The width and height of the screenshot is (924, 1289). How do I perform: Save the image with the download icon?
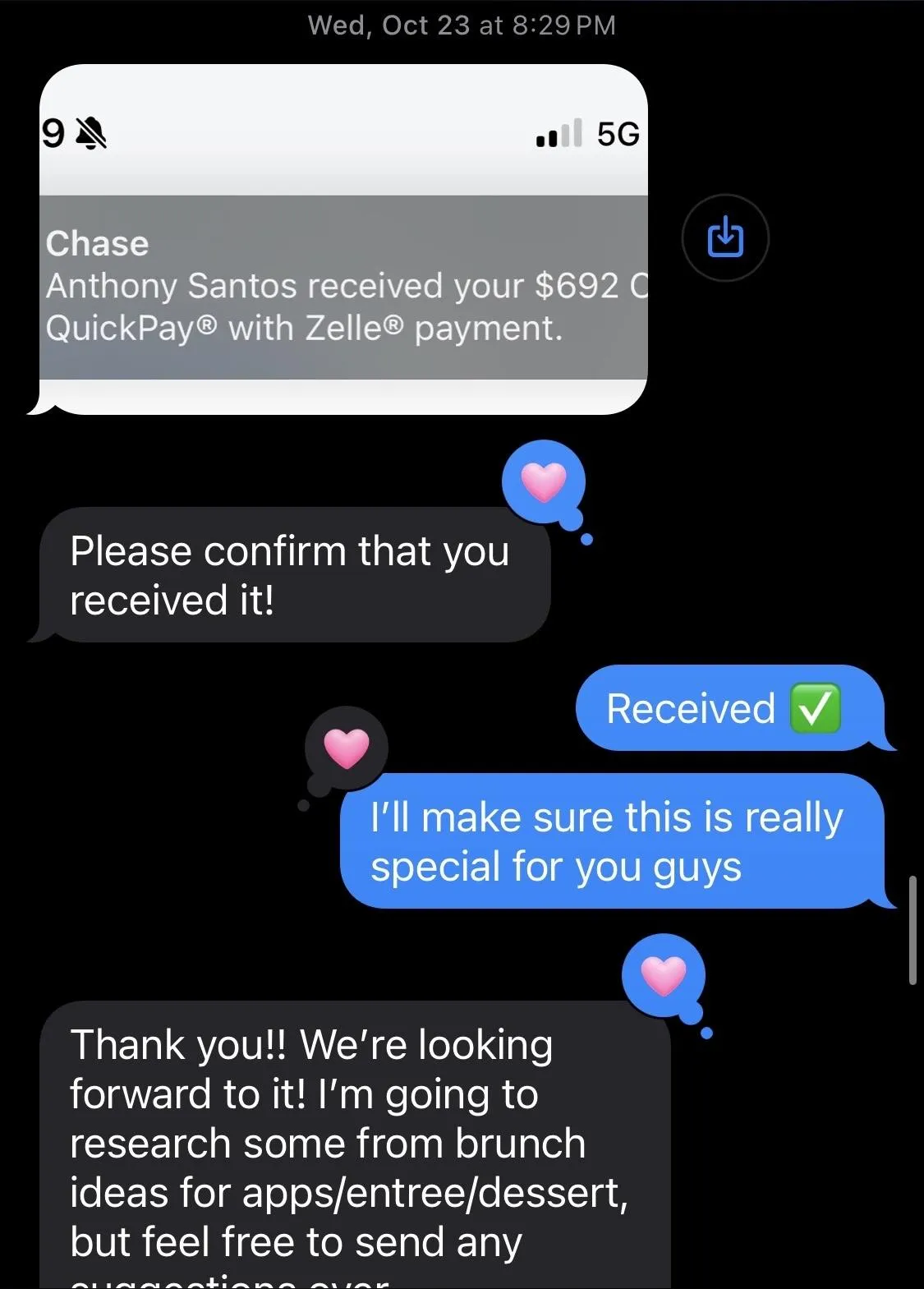[724, 238]
